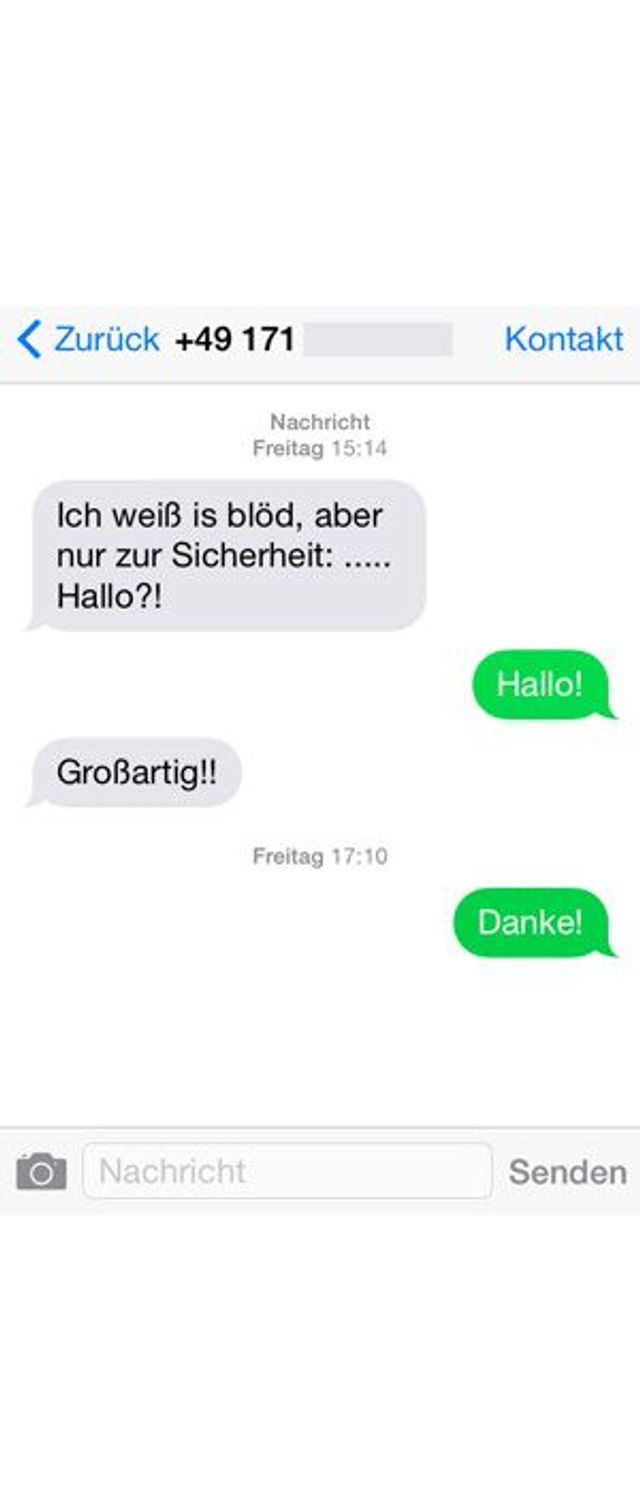Tap the camera icon to attach a photo
Screen dimensions: 640x1493
[41, 1171]
